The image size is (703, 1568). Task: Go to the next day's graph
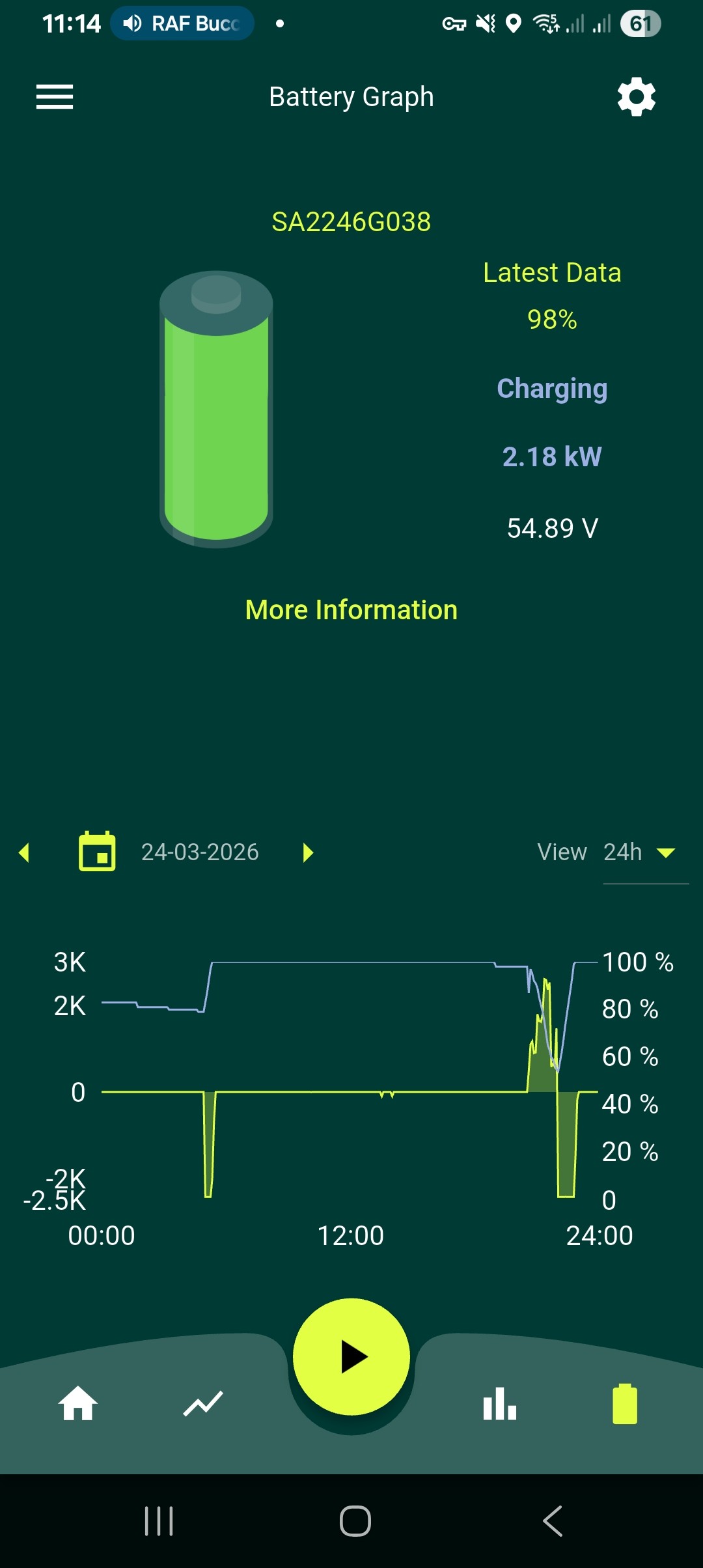309,852
